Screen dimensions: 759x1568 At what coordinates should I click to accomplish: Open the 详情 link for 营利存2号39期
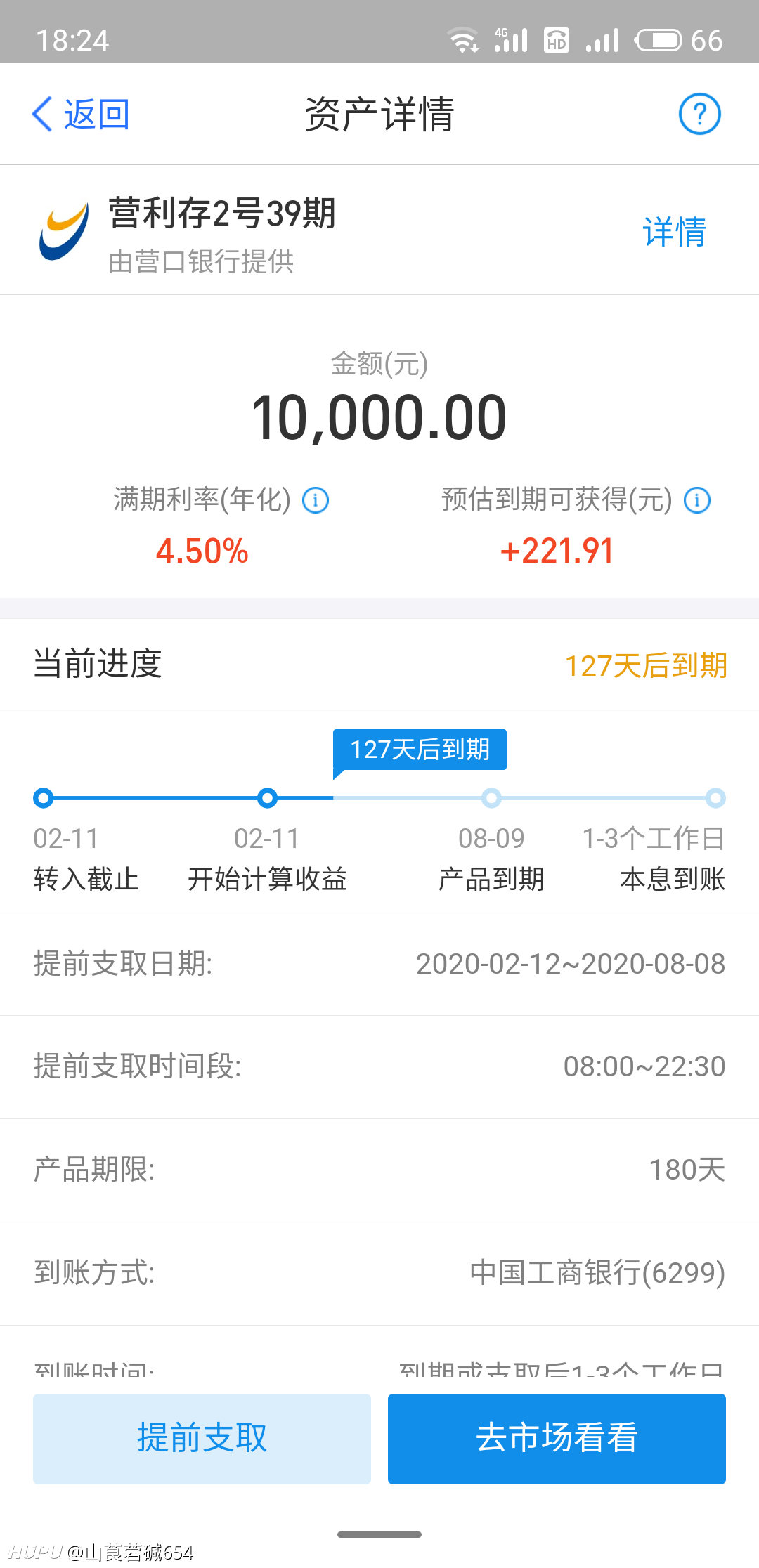click(x=675, y=232)
